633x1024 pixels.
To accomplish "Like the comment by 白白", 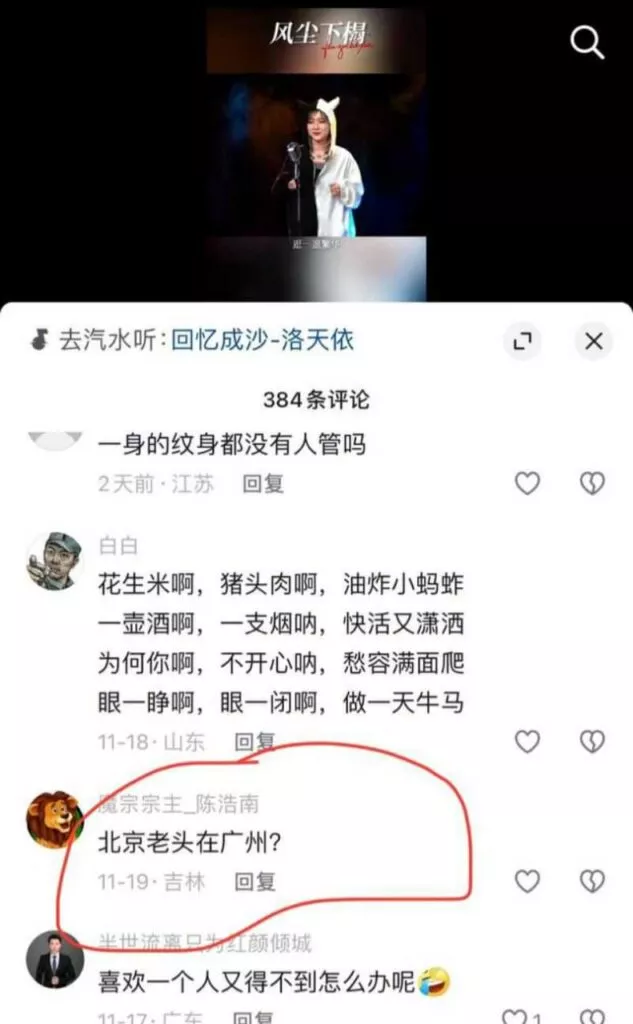I will 527,741.
